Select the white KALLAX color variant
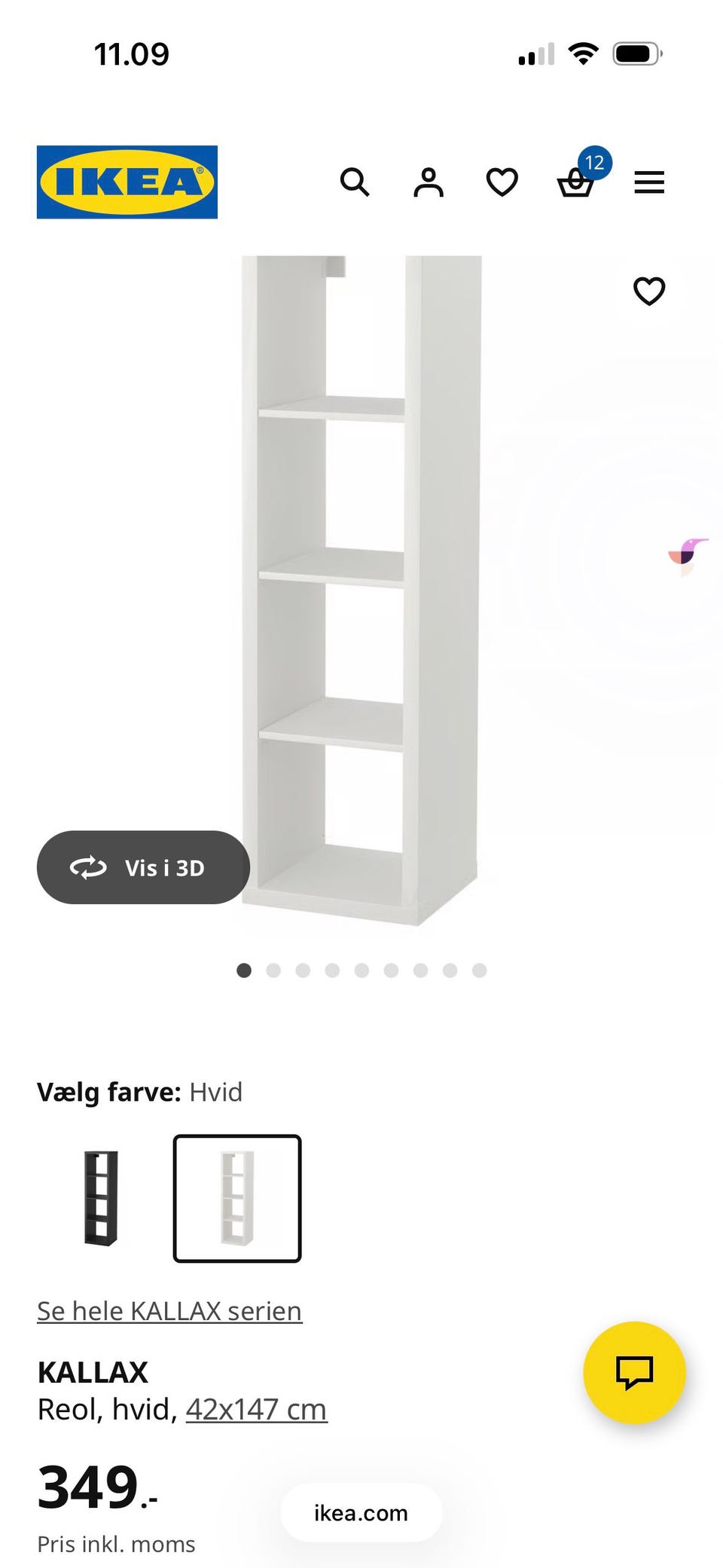Screen dimensions: 723x1568 [237, 1200]
